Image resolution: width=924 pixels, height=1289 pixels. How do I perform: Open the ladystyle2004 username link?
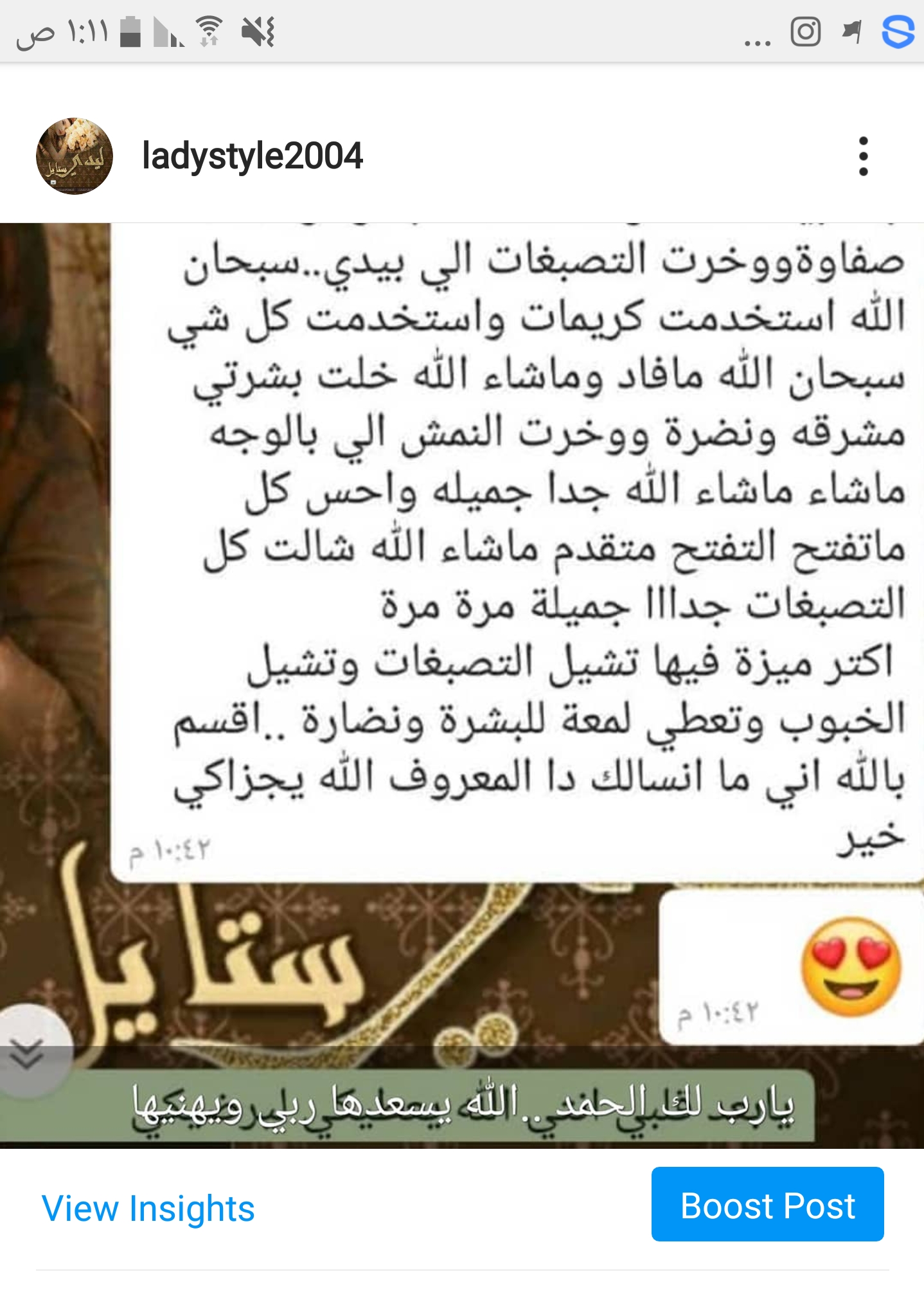point(253,156)
